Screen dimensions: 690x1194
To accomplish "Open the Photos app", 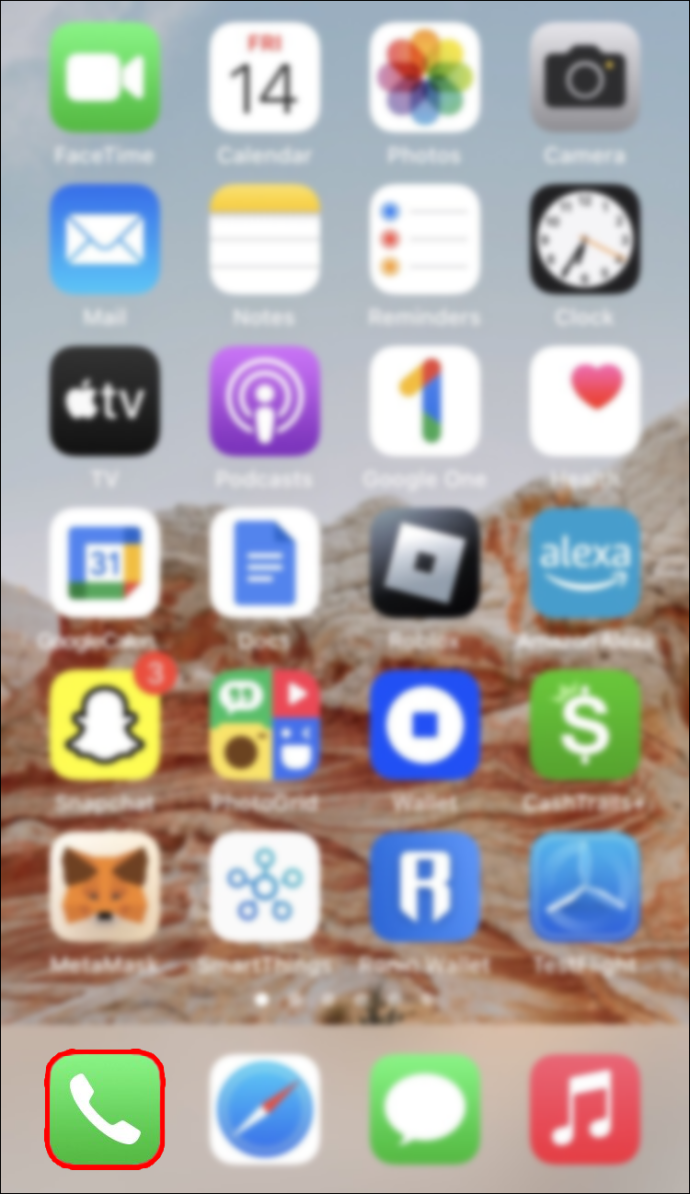I will (424, 77).
